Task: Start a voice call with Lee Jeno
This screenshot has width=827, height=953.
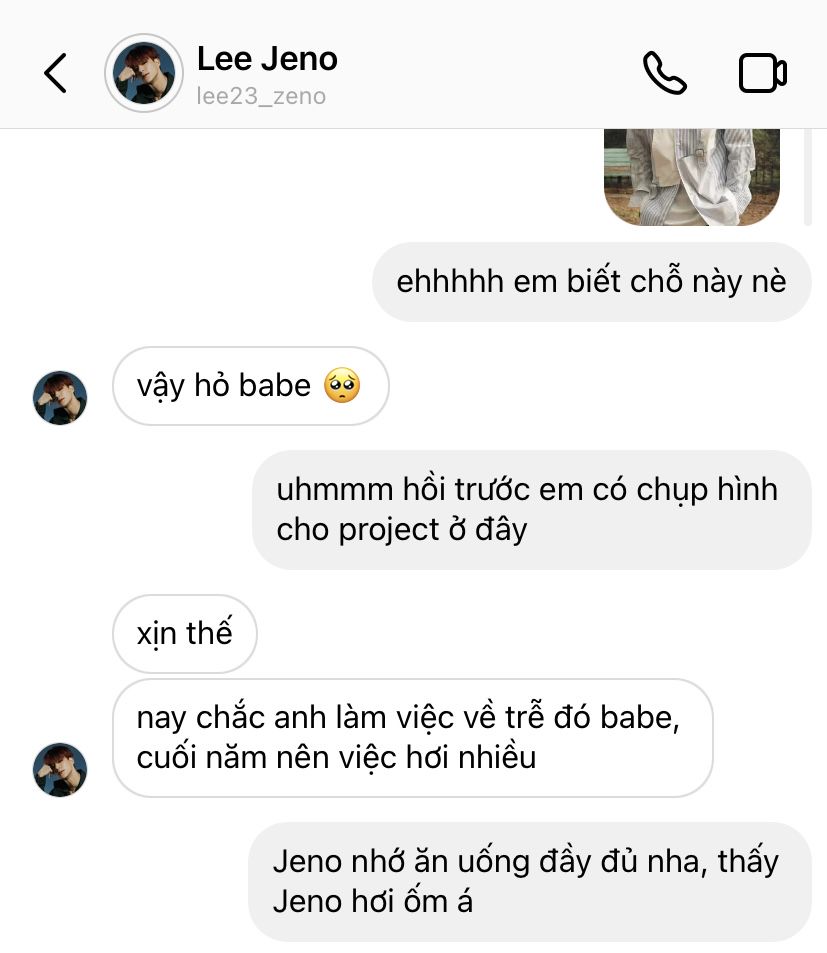Action: 664,73
